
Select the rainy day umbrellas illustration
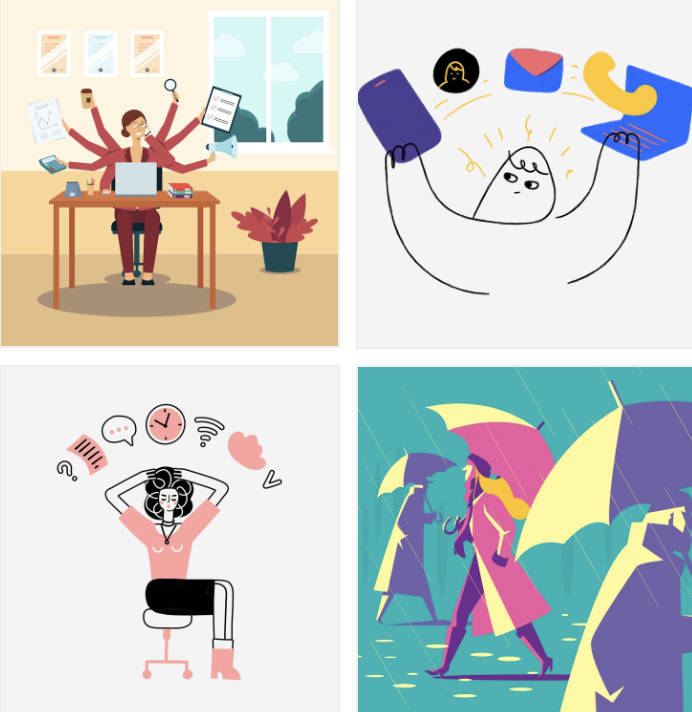524,538
